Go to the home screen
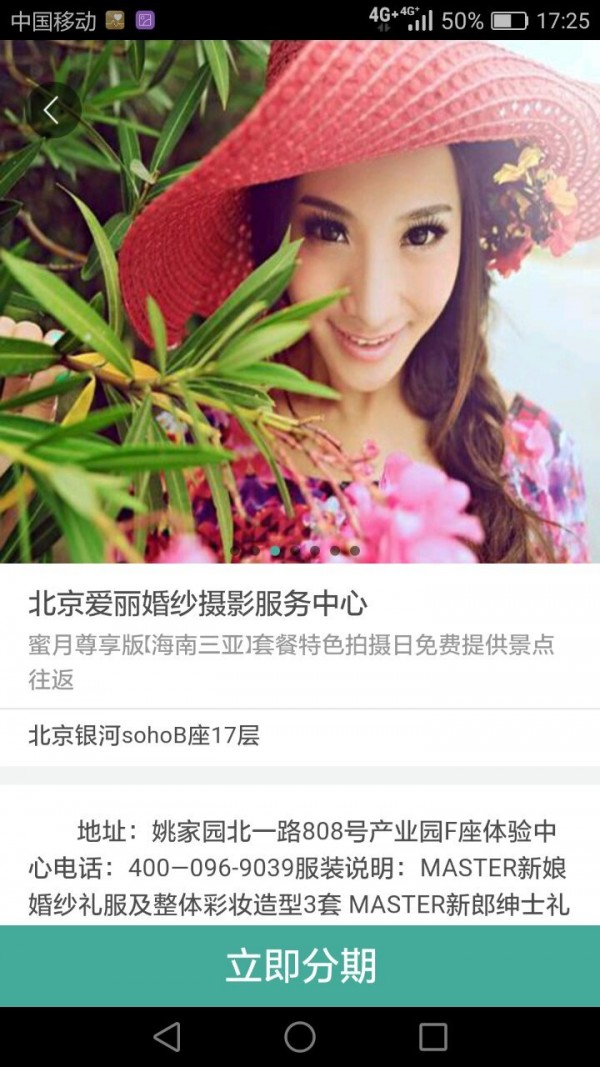Screen dimensions: 600x1067 [x=300, y=1037]
